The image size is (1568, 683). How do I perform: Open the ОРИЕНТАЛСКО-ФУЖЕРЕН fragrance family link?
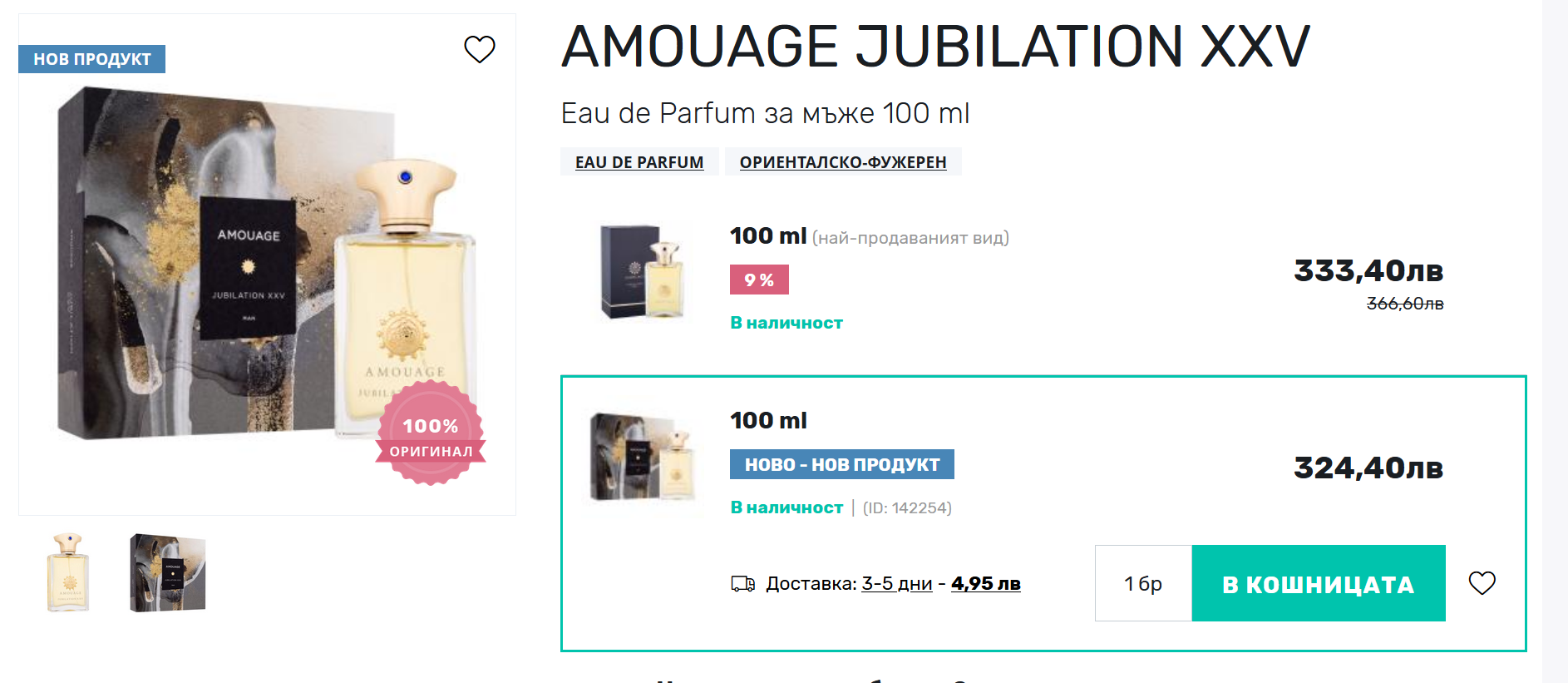[x=842, y=162]
